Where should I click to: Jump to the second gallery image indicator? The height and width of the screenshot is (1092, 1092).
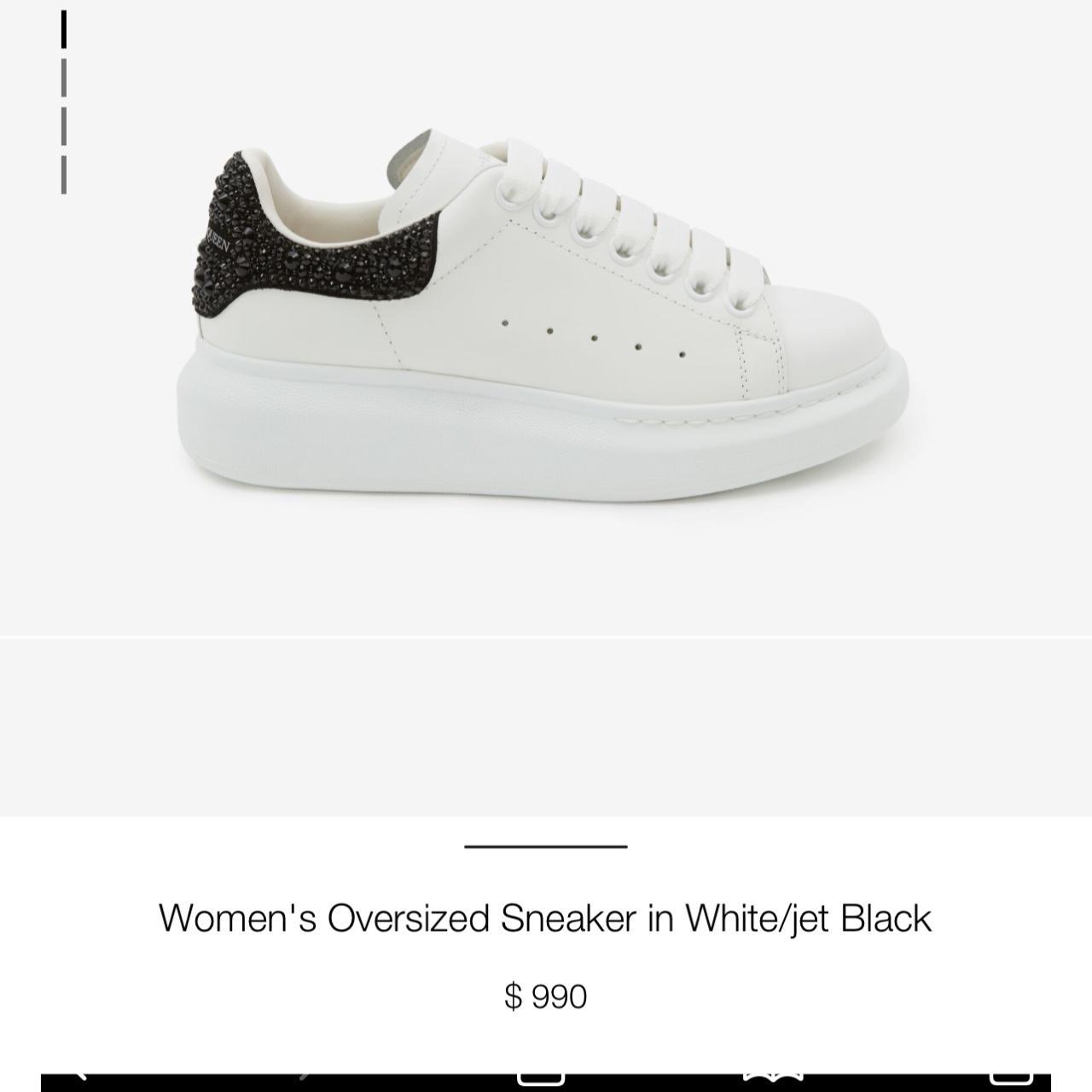pos(64,78)
